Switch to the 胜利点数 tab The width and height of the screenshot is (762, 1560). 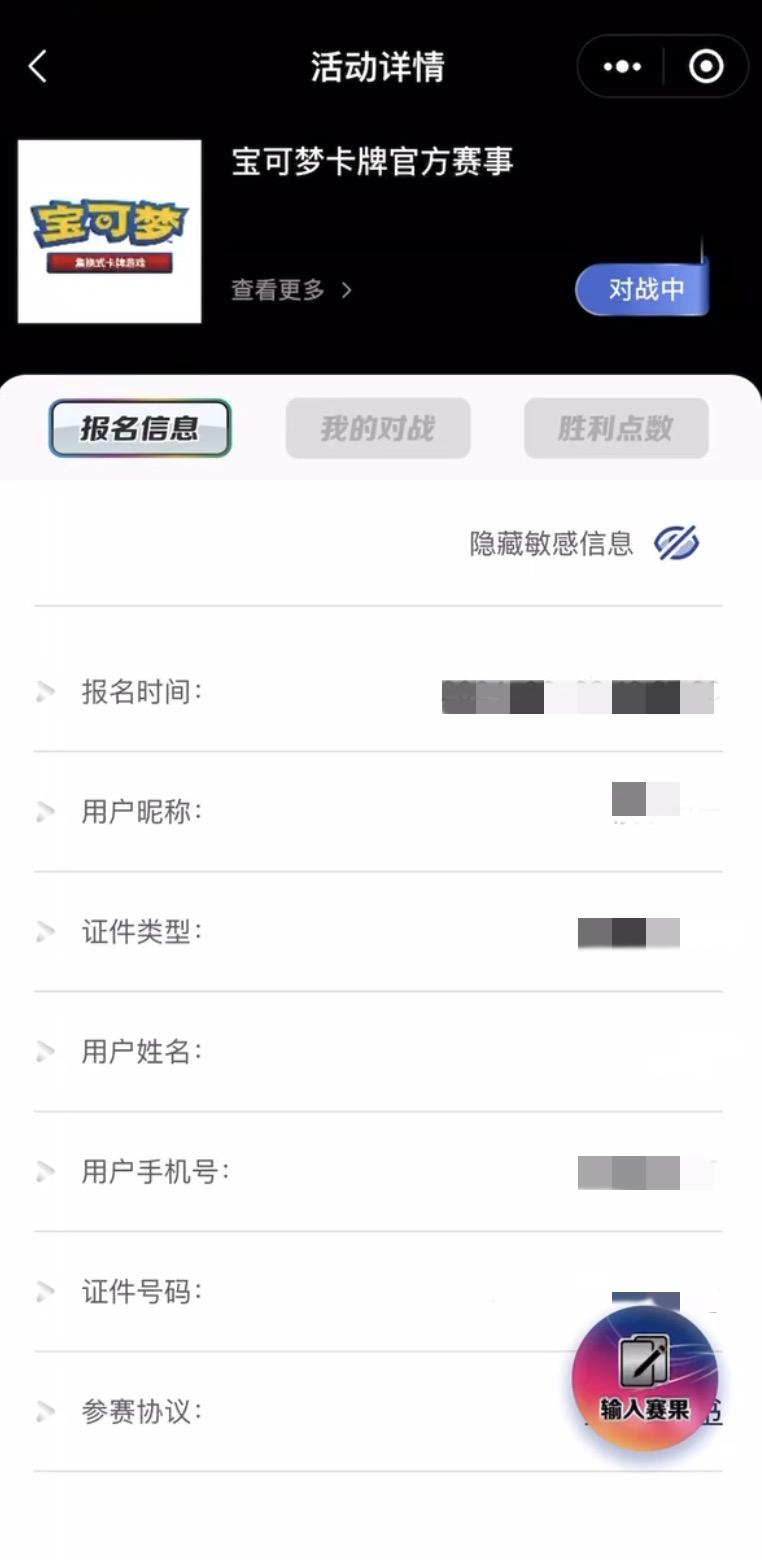(616, 429)
